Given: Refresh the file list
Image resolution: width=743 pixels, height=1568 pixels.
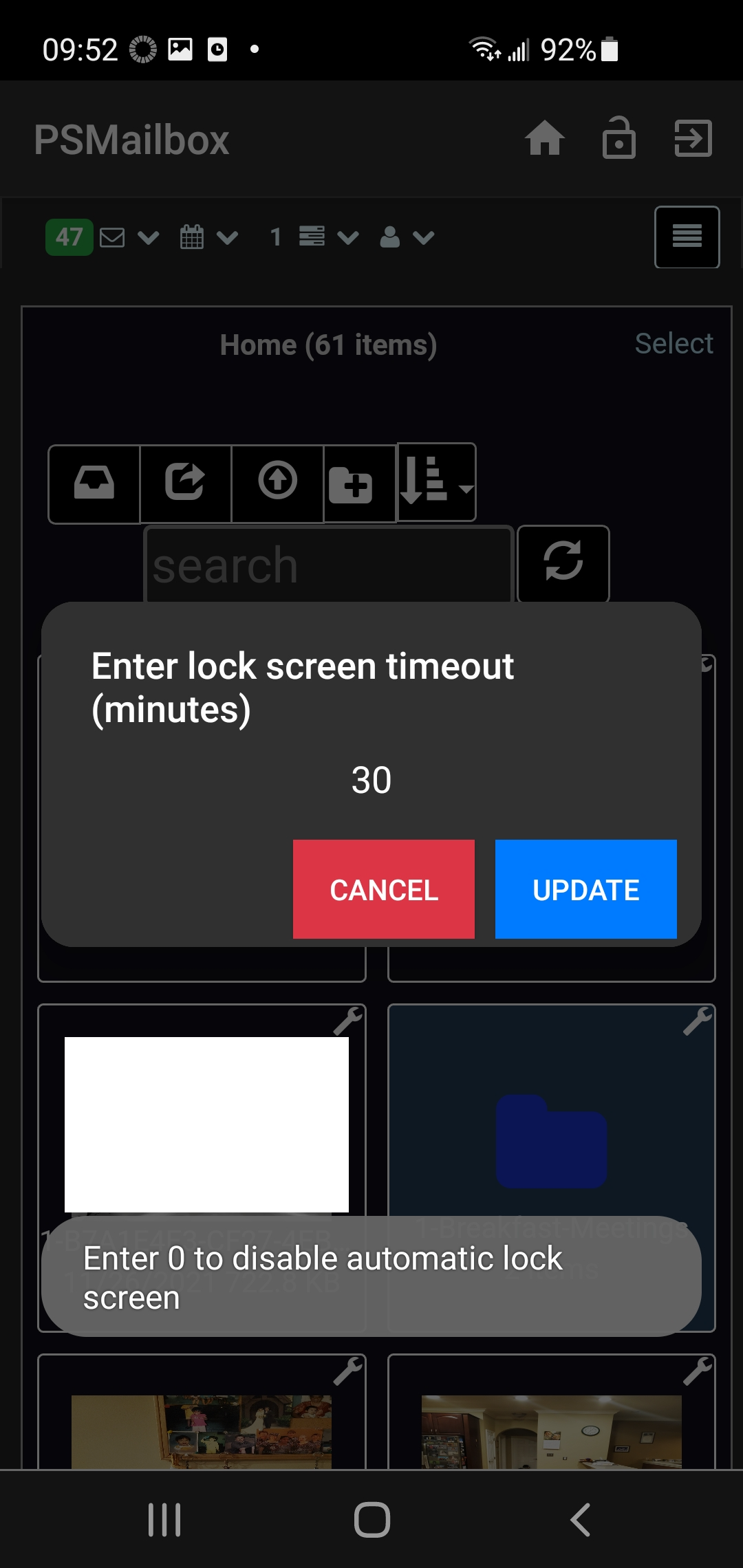Looking at the screenshot, I should (x=563, y=563).
